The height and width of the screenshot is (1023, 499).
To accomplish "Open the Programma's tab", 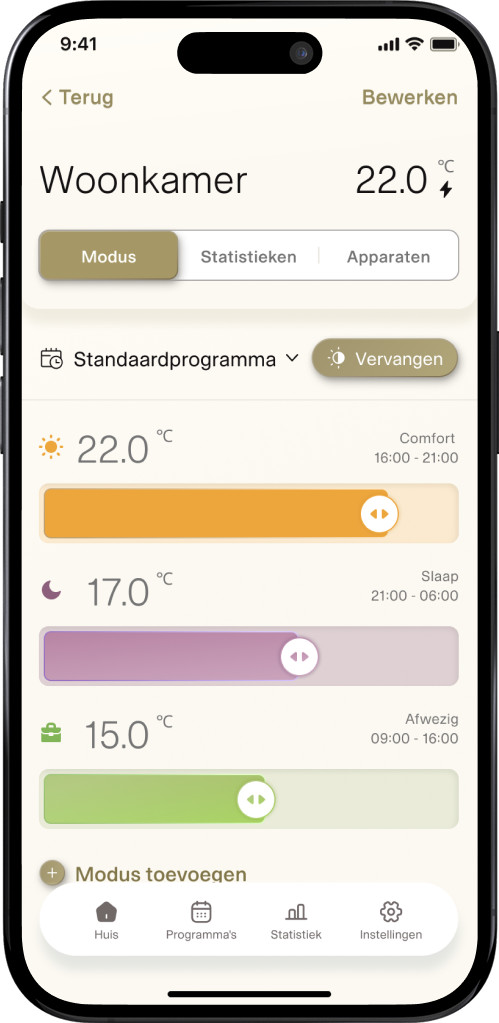I will click(x=201, y=921).
